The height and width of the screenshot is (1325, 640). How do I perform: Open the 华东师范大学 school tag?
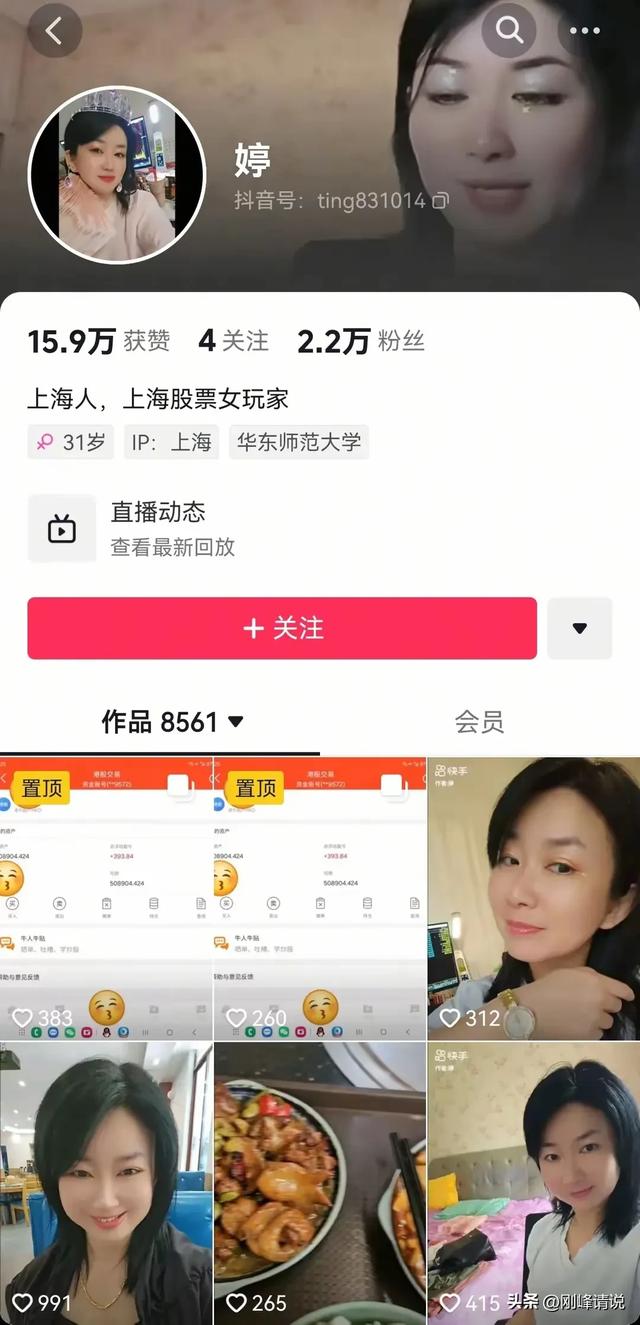pyautogui.click(x=299, y=442)
